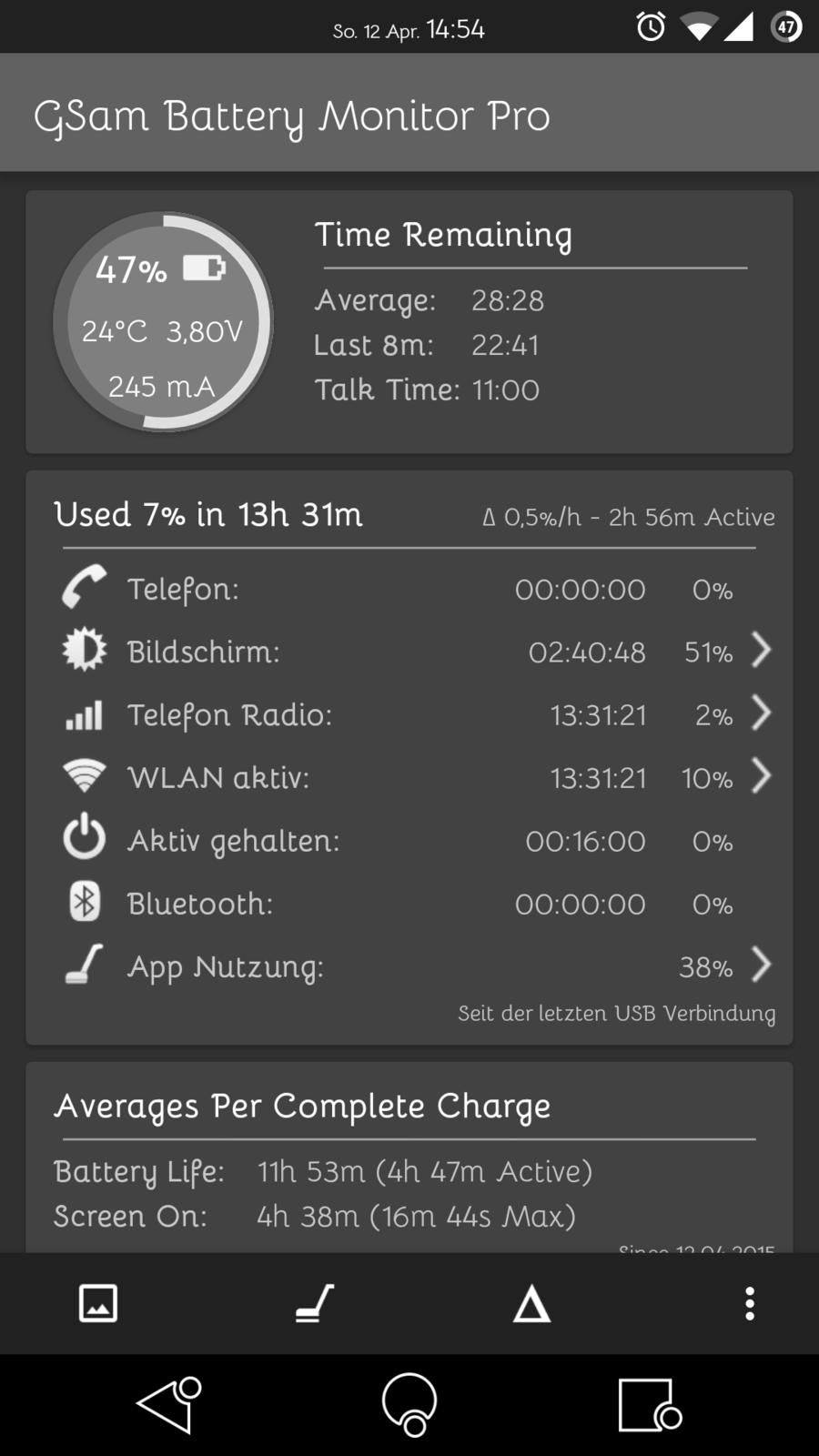Image resolution: width=819 pixels, height=1456 pixels.
Task: Tap the delta triangle toolbar icon
Action: pyautogui.click(x=531, y=1304)
